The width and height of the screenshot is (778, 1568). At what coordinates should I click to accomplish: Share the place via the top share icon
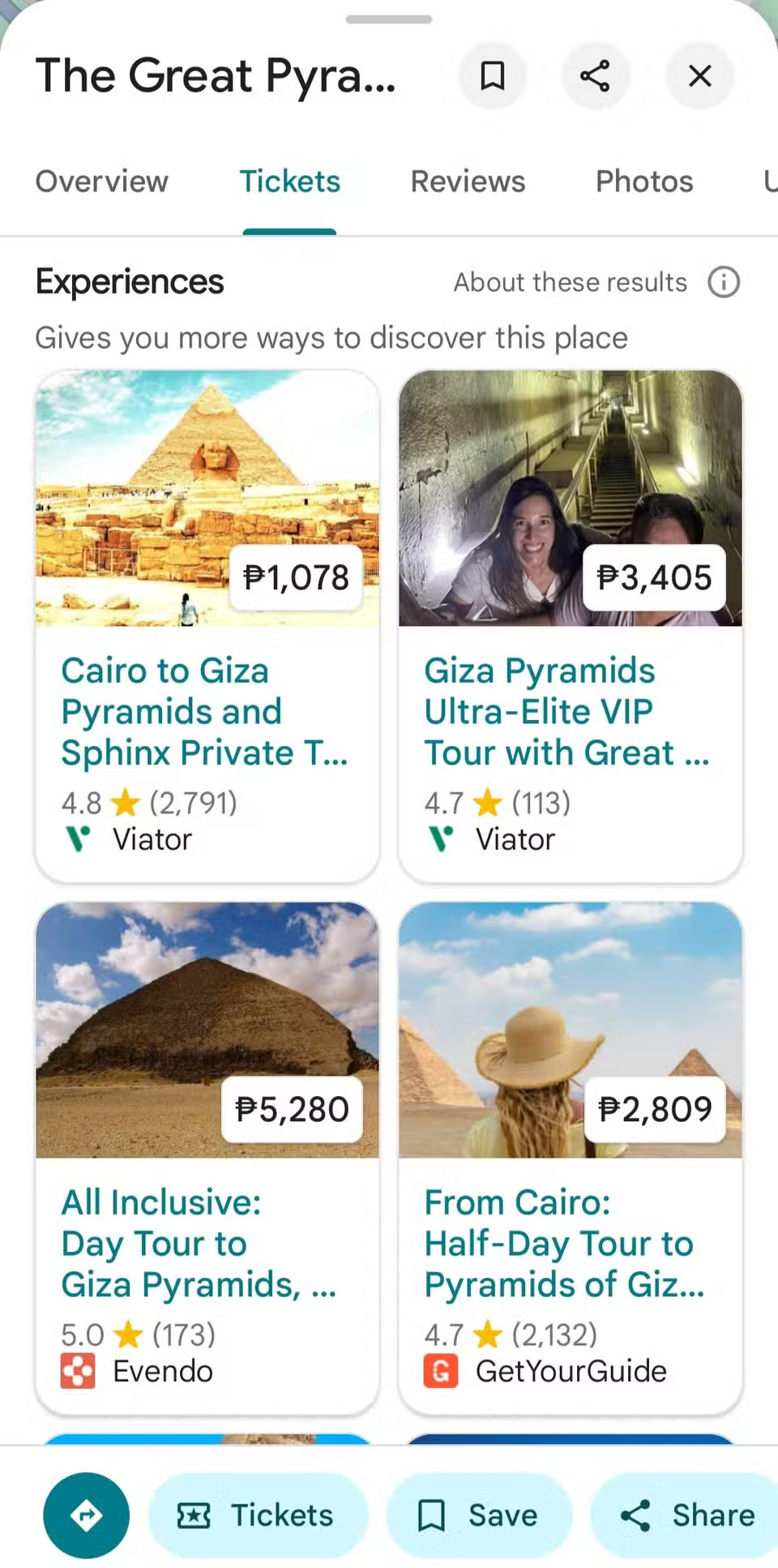point(596,75)
